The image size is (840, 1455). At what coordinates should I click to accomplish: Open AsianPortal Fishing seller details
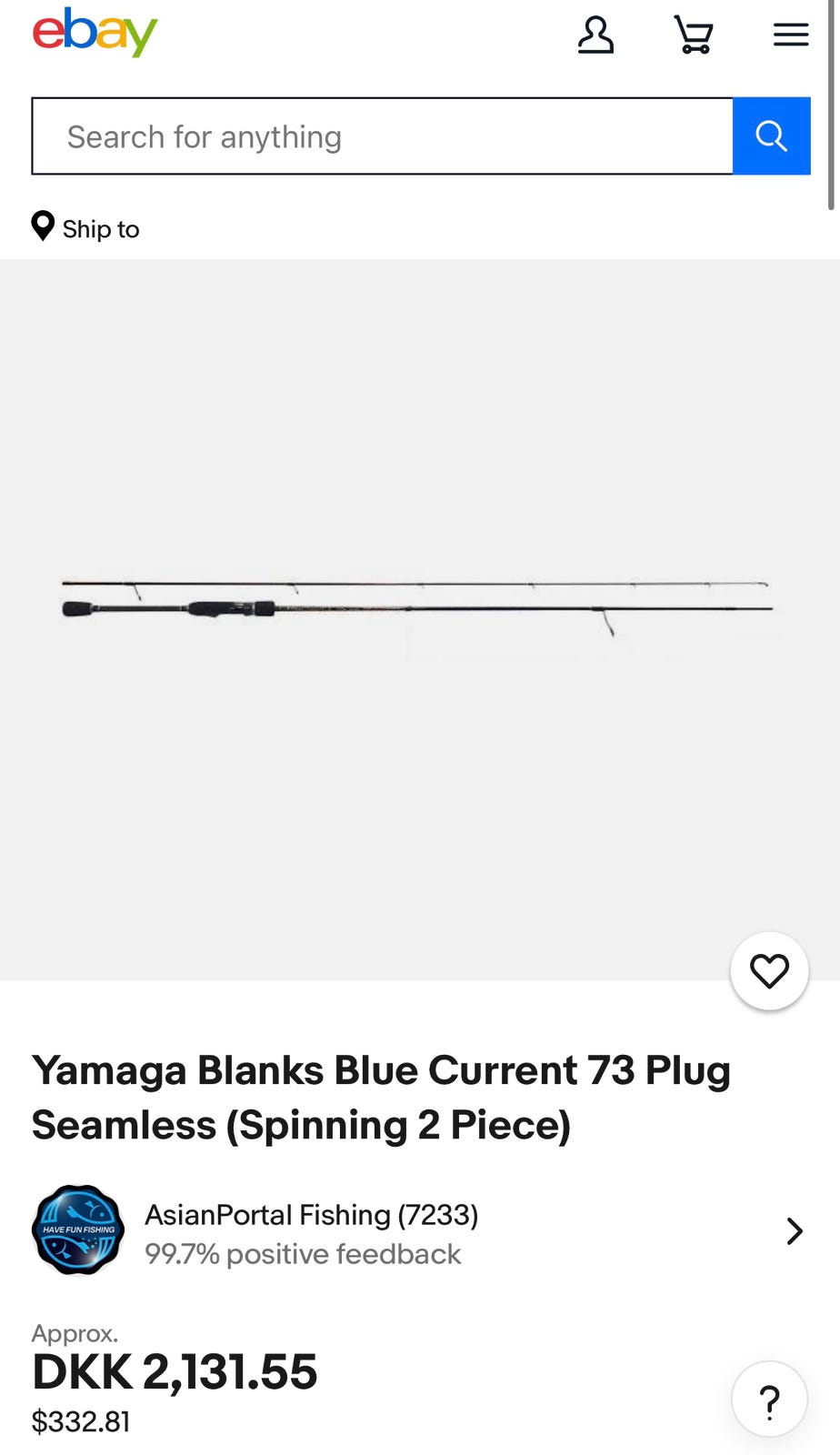click(418, 1232)
